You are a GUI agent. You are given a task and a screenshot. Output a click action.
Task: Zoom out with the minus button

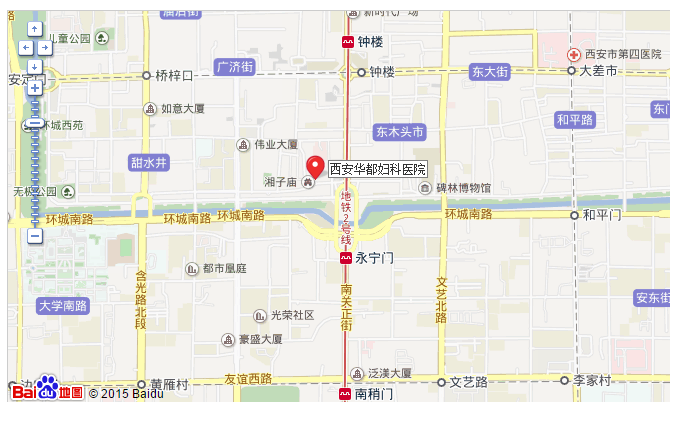click(x=35, y=236)
